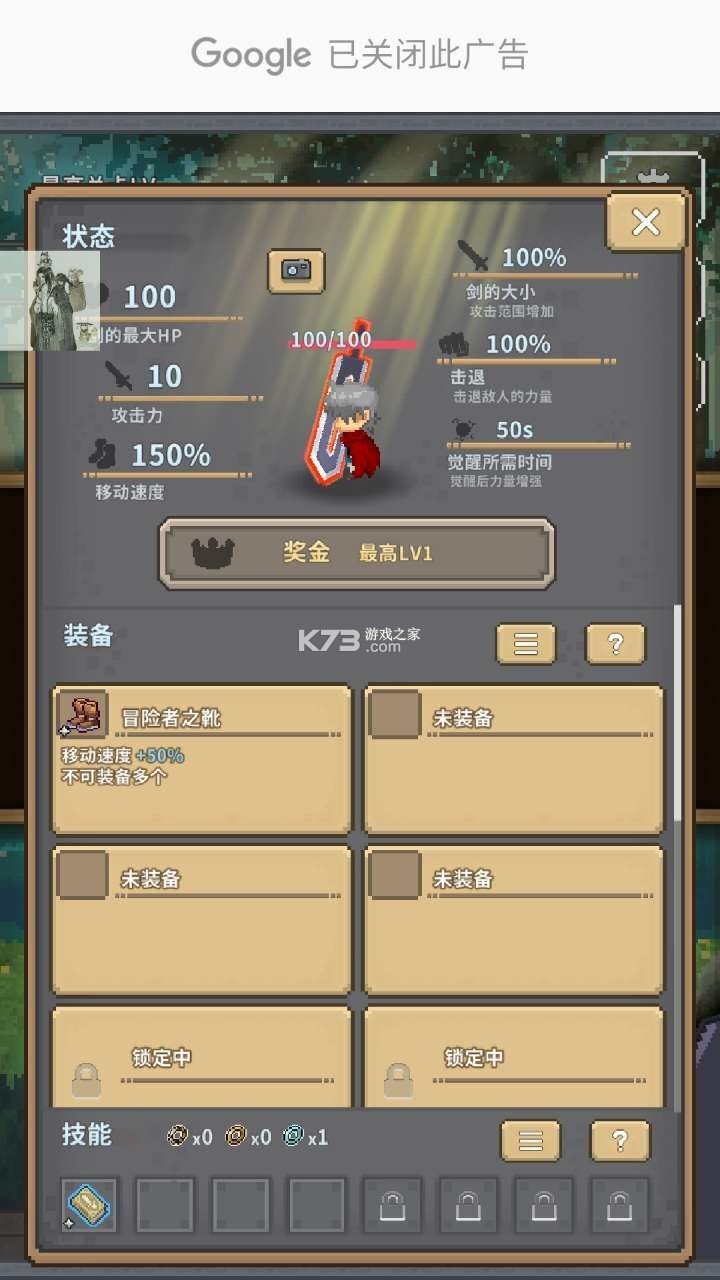Open the equipment list menu icon beside 装备
This screenshot has width=720, height=1280.
coord(524,644)
